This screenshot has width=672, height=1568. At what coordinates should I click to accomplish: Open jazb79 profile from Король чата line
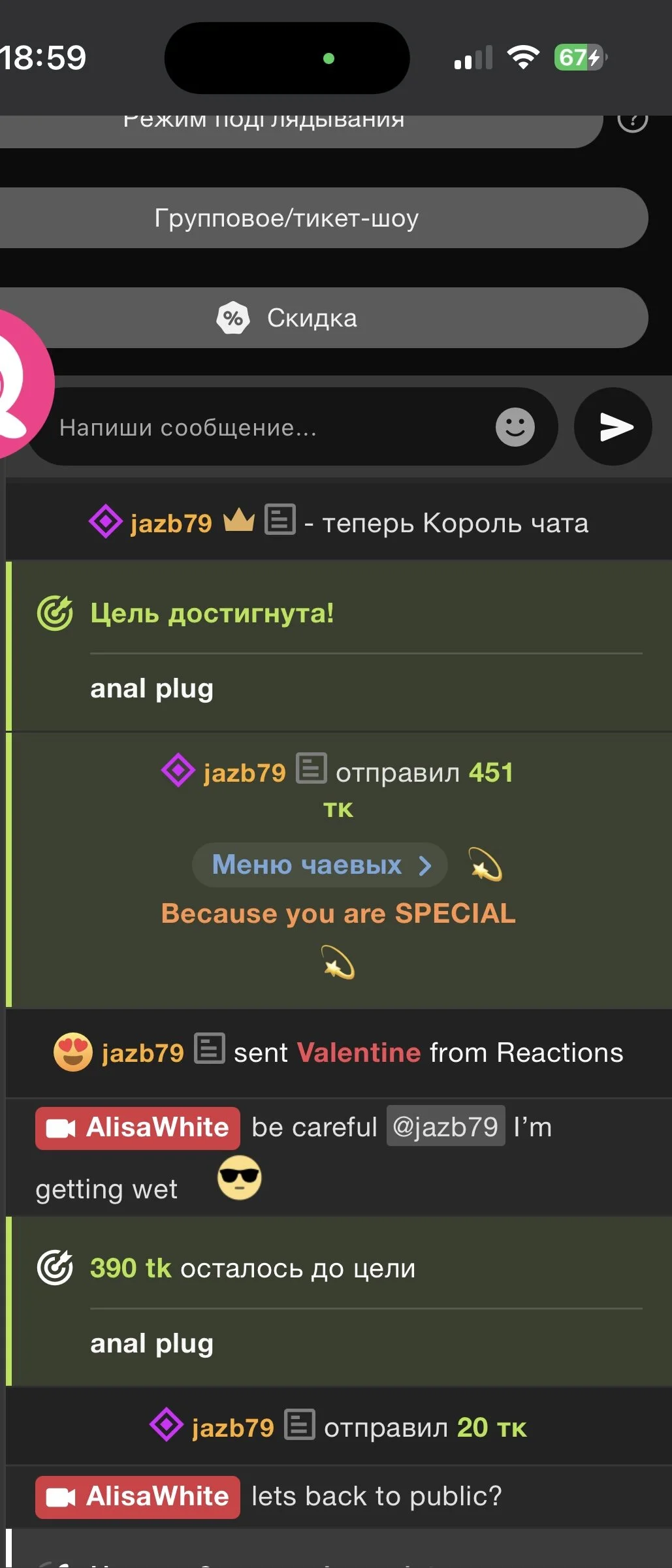click(x=171, y=523)
